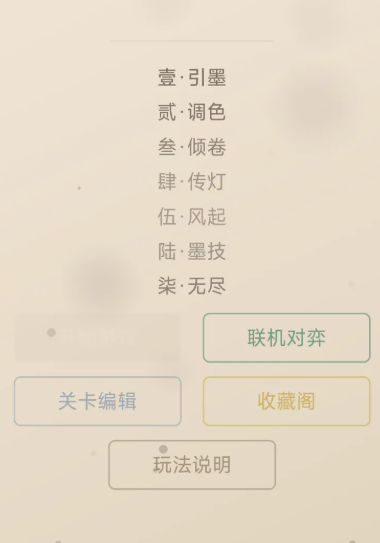Select chapter 壹·引墨
The height and width of the screenshot is (543, 380).
click(x=192, y=77)
